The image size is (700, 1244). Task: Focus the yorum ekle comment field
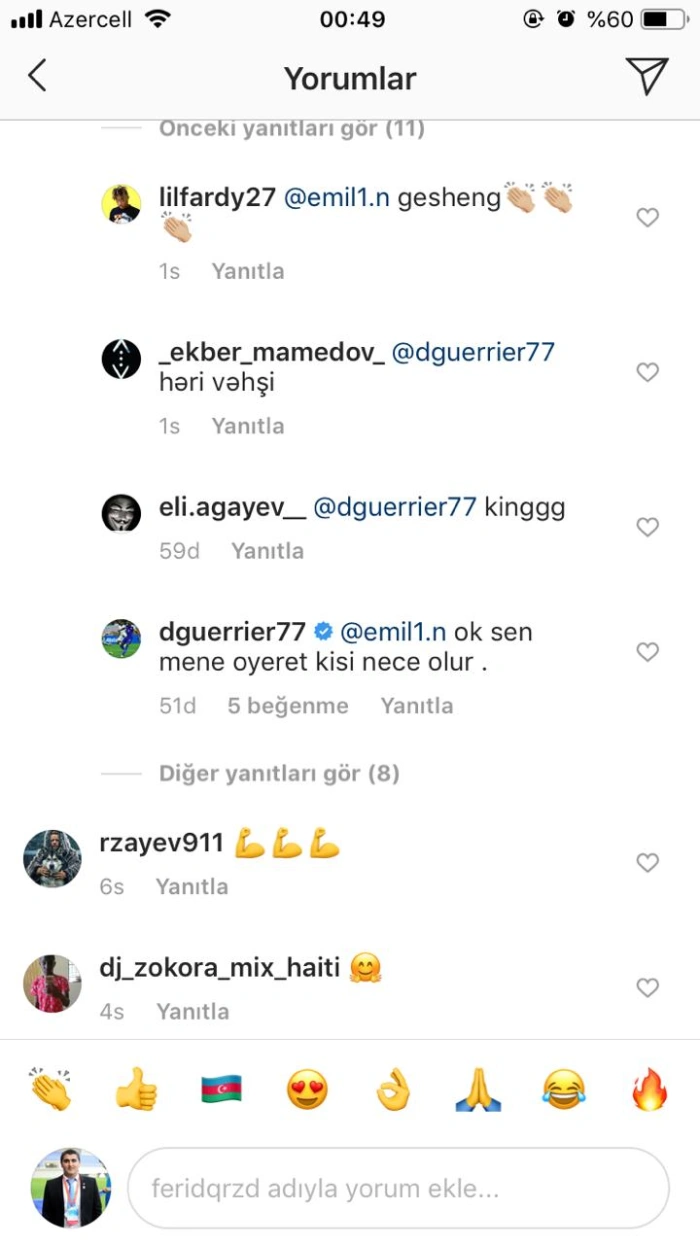(398, 1189)
